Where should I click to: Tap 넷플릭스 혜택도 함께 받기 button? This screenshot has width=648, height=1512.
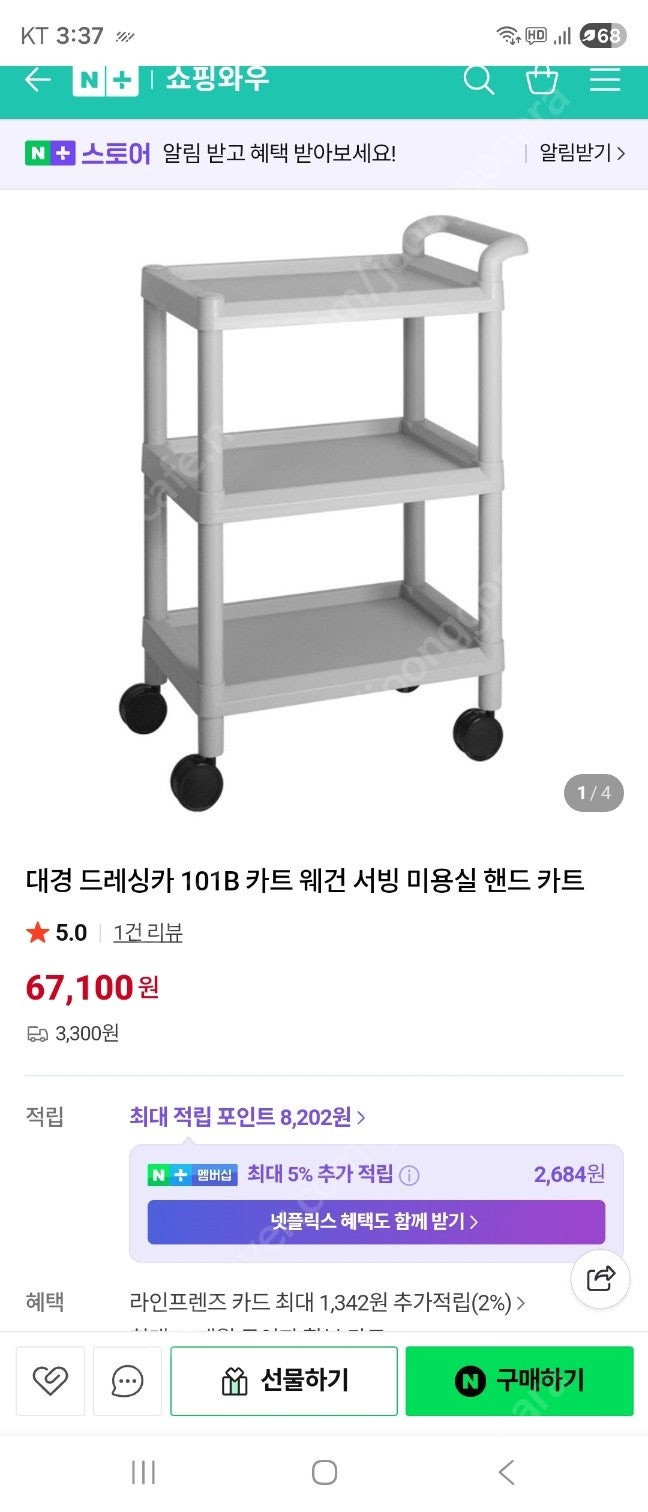[x=376, y=1222]
